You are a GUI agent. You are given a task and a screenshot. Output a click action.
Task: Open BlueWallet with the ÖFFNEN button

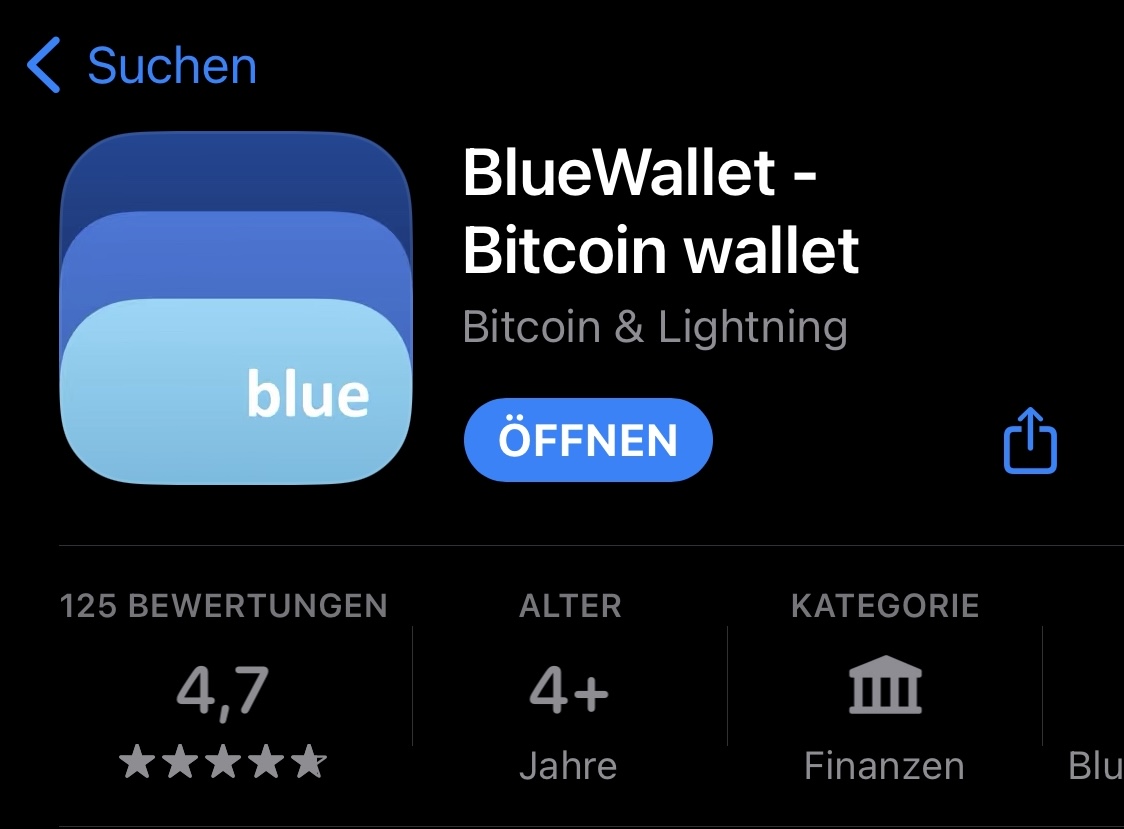tap(588, 441)
